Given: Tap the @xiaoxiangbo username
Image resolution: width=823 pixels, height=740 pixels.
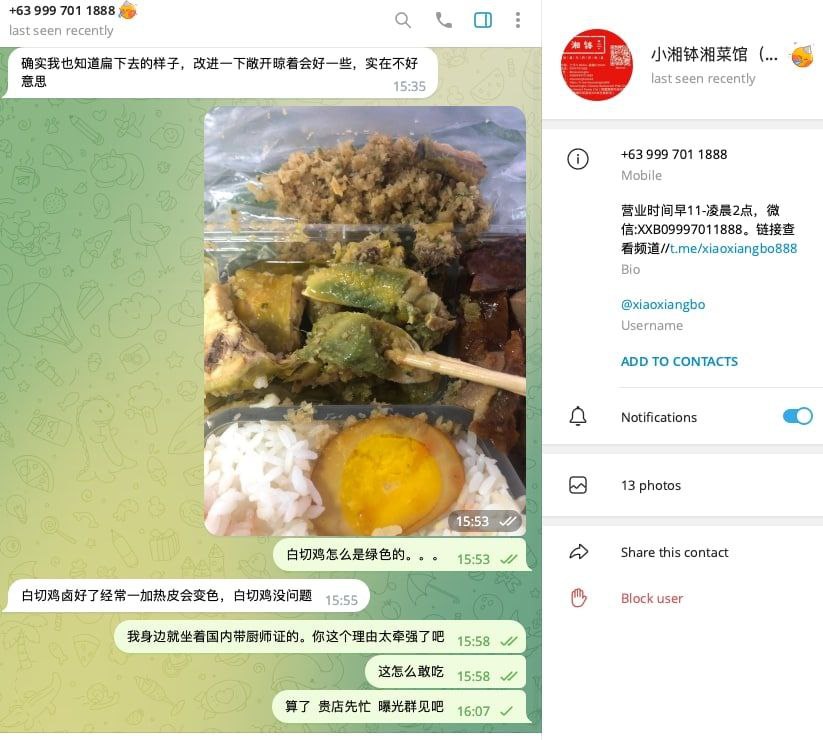Looking at the screenshot, I should click(x=662, y=304).
